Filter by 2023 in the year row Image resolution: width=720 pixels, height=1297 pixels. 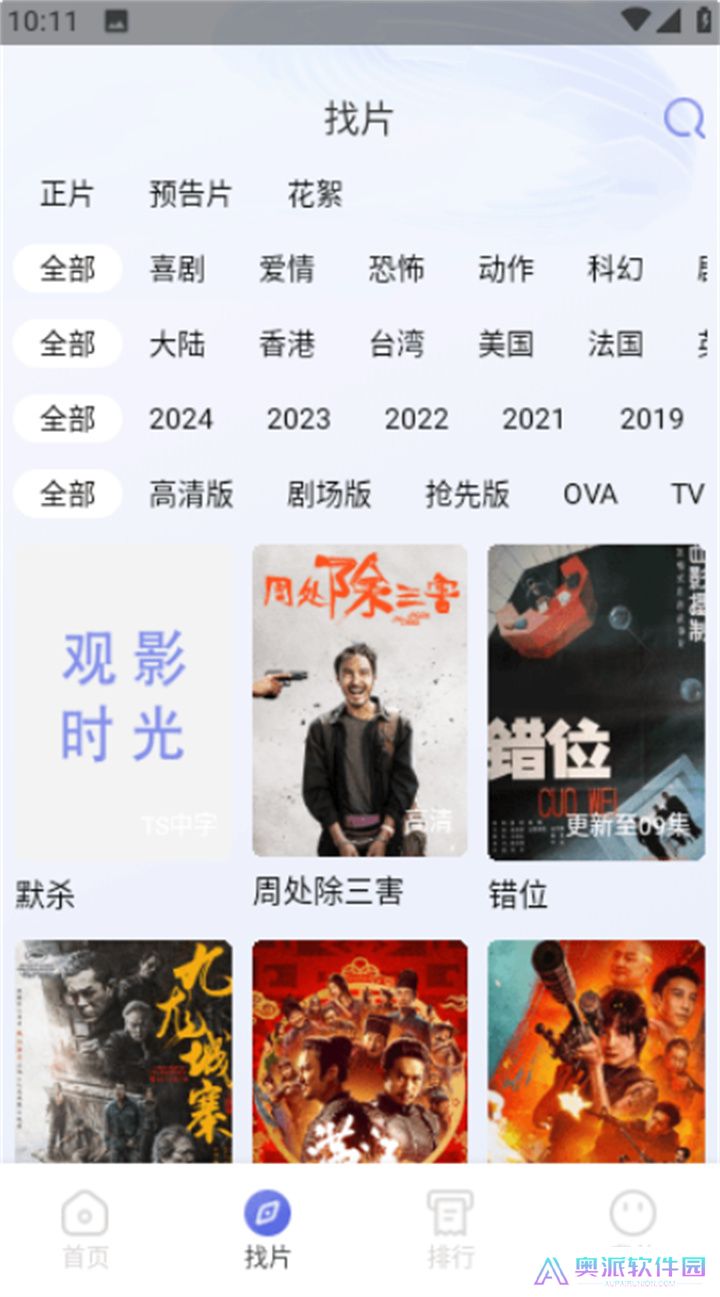coord(298,419)
